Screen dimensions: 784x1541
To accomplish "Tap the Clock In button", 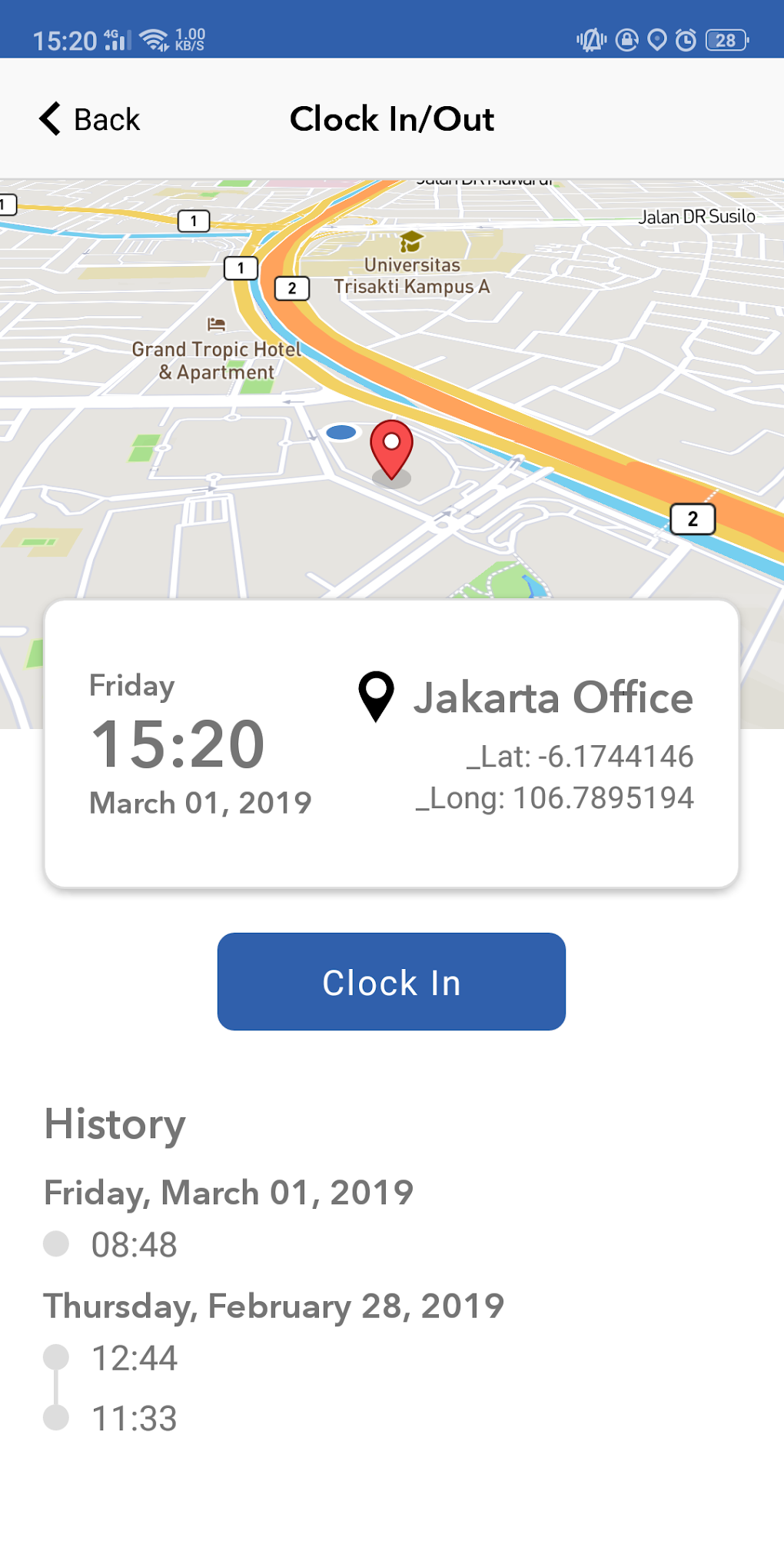I will 391,982.
